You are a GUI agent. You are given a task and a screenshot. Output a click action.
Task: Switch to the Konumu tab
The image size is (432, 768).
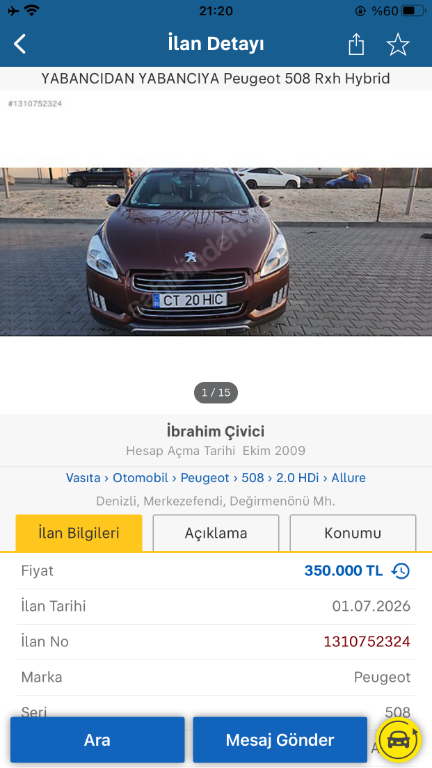tap(353, 533)
